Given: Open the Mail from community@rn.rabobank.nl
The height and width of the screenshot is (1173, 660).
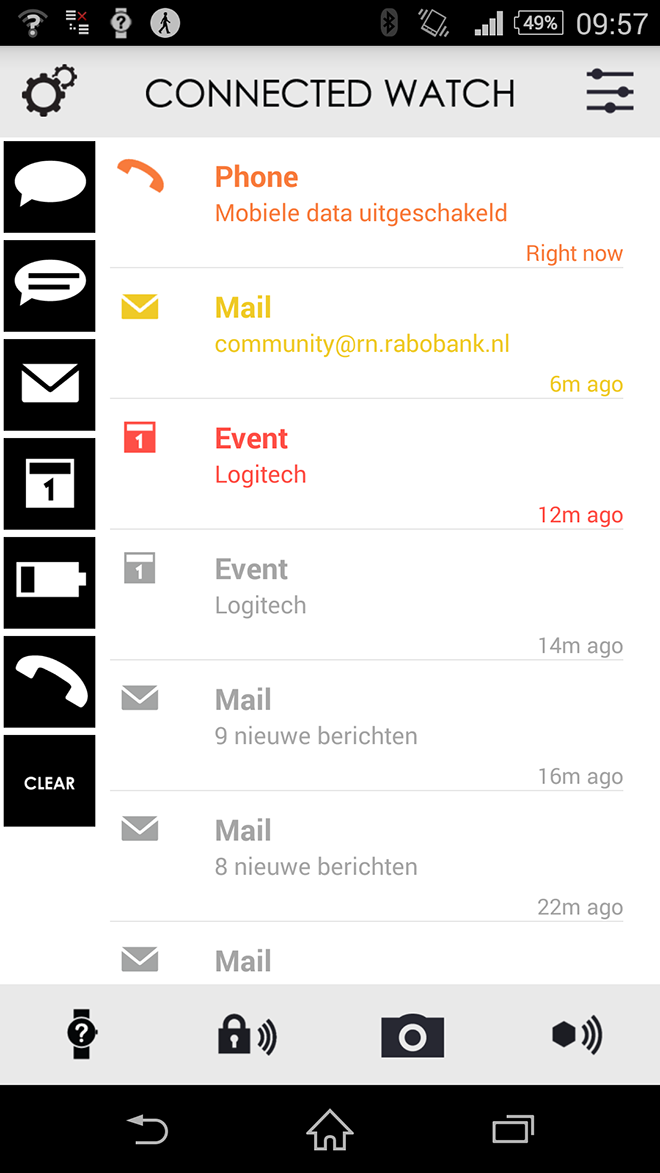Looking at the screenshot, I should (x=367, y=334).
